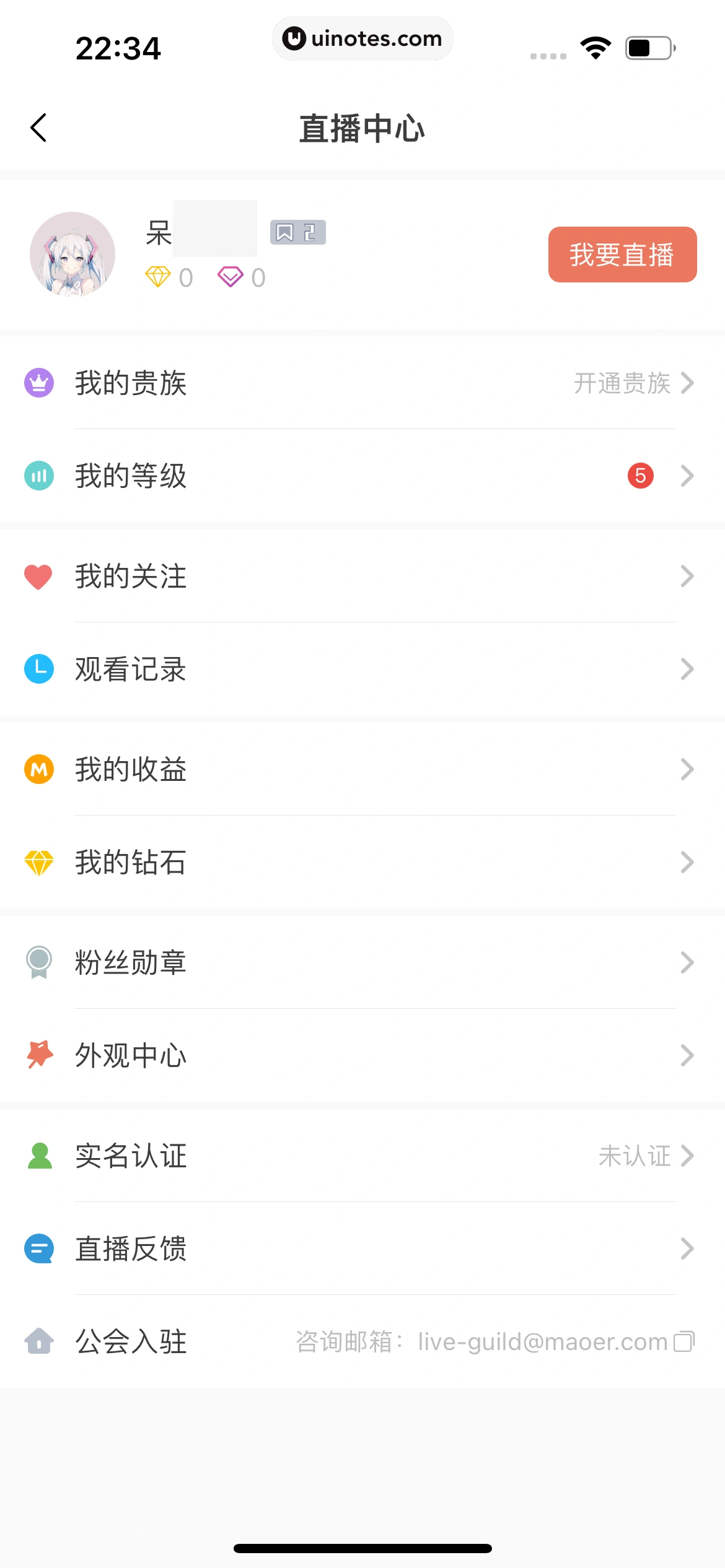
Task: Tap the profile avatar
Action: pos(72,254)
